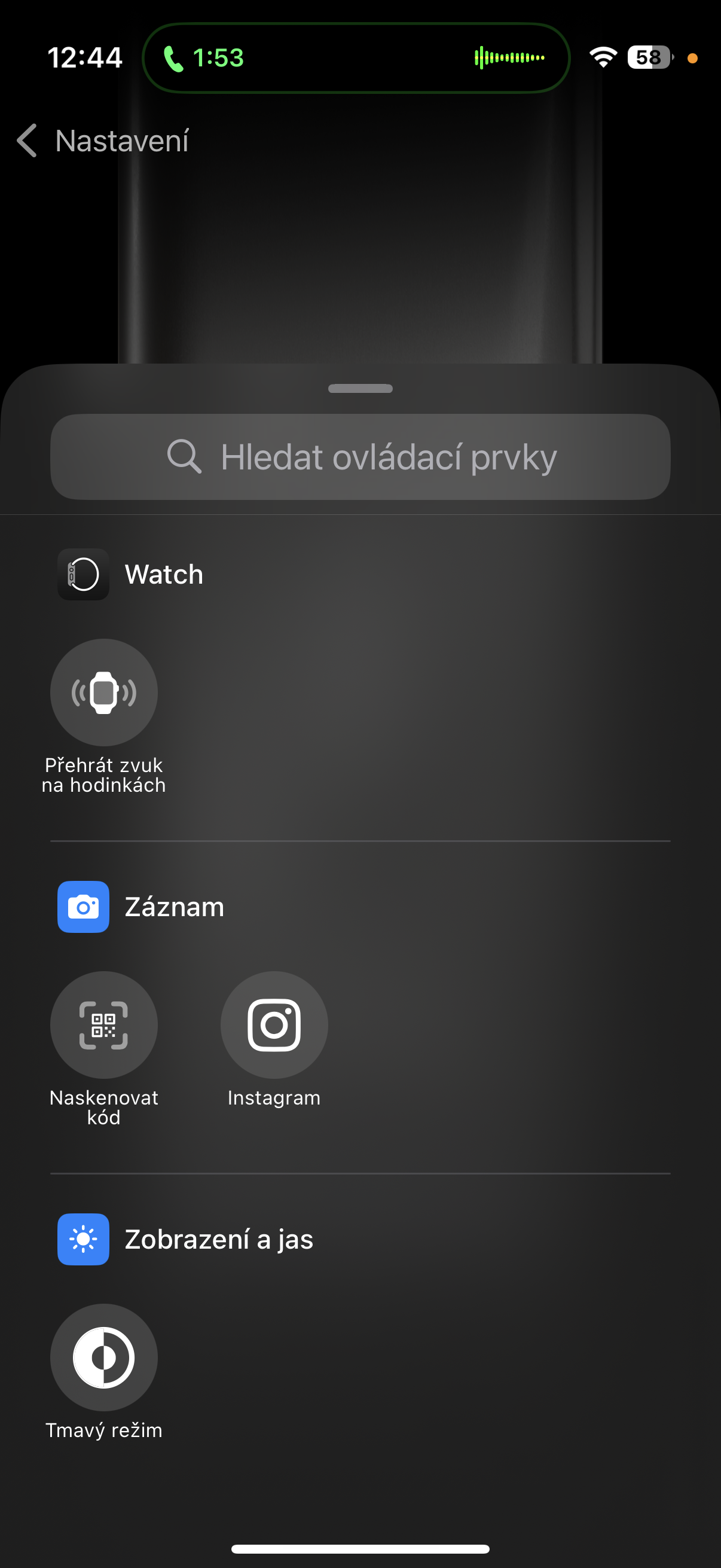Tap the blue Záznam camera icon
The image size is (721, 1568).
tap(83, 907)
